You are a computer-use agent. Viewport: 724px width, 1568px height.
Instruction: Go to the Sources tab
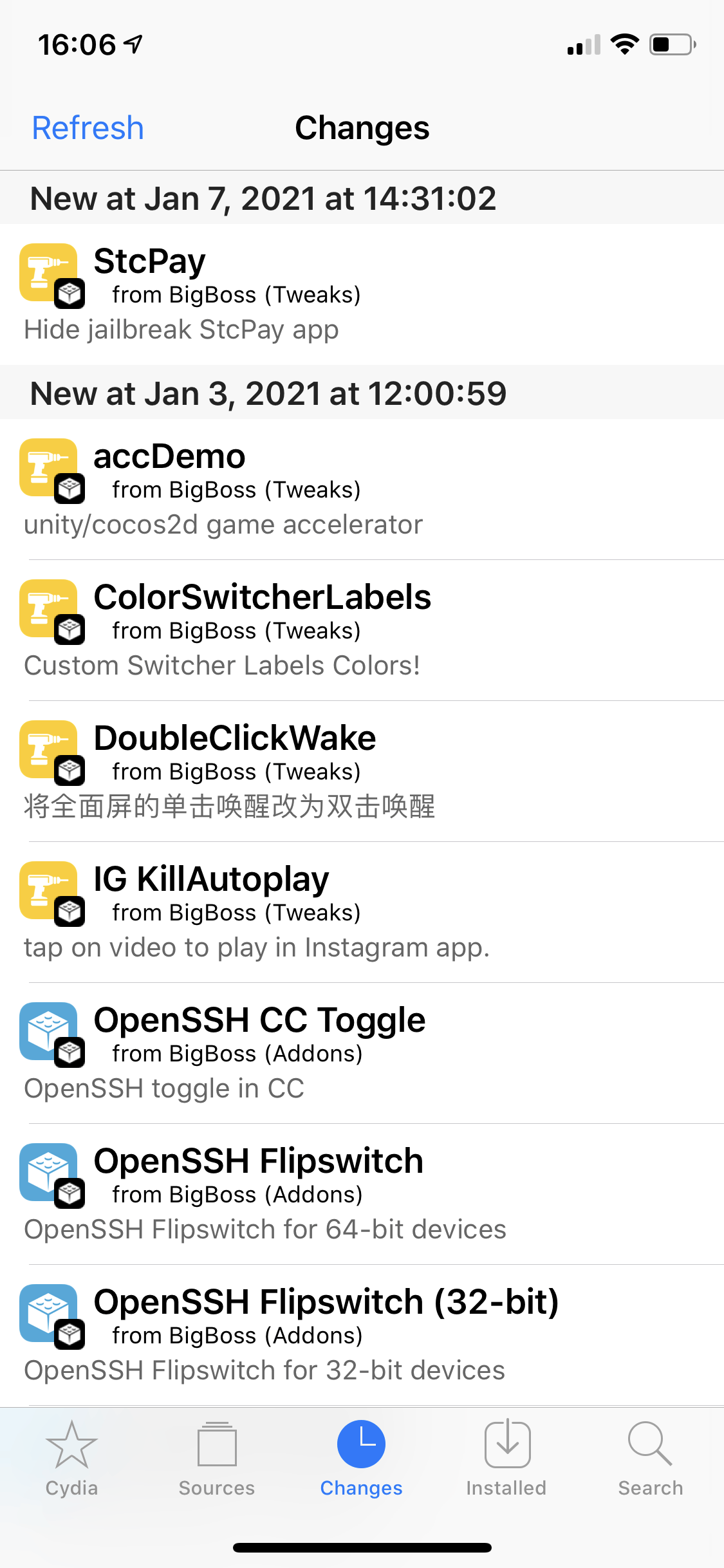217,1459
